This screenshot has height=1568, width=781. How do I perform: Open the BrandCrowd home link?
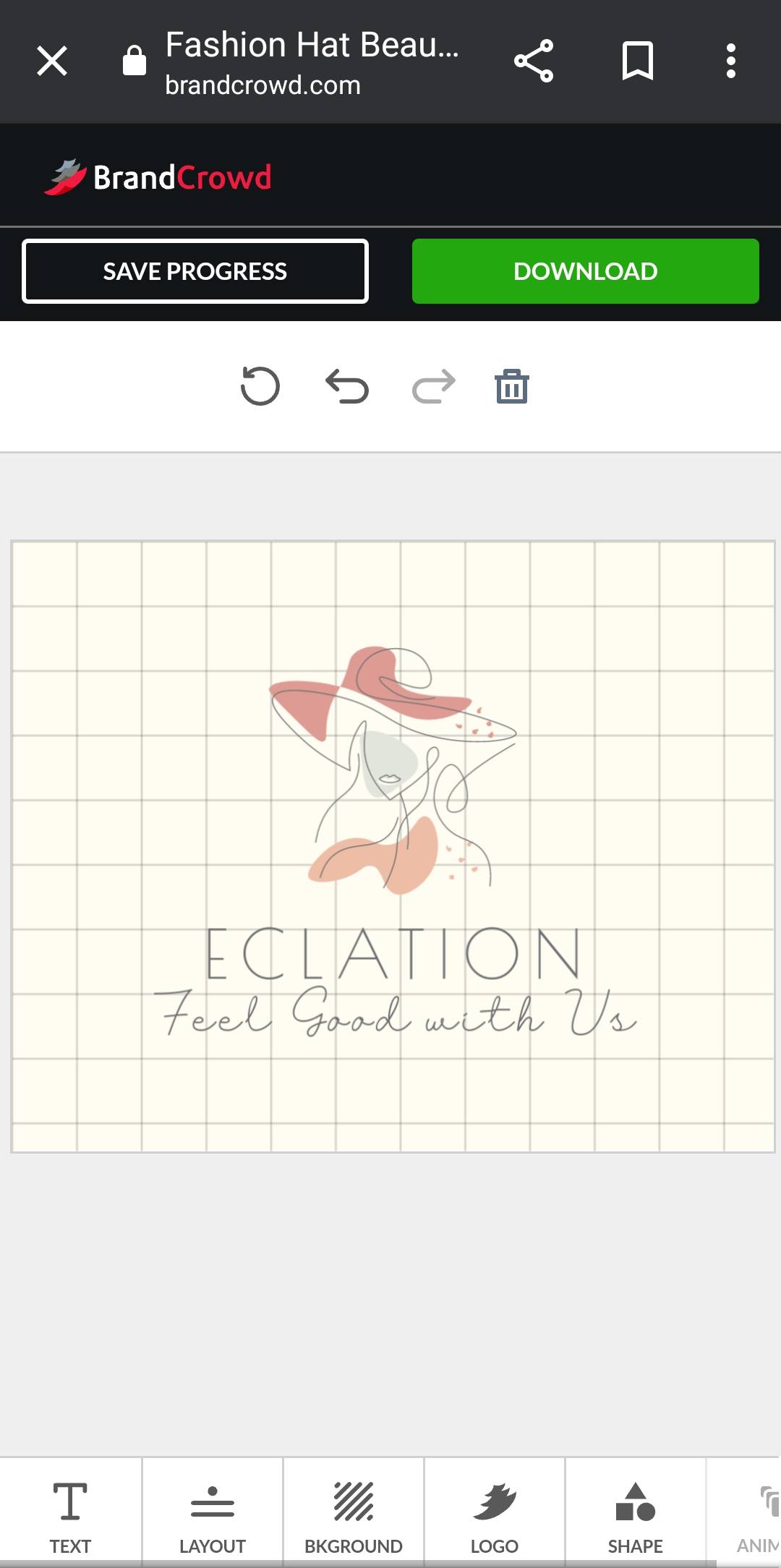pyautogui.click(x=158, y=177)
